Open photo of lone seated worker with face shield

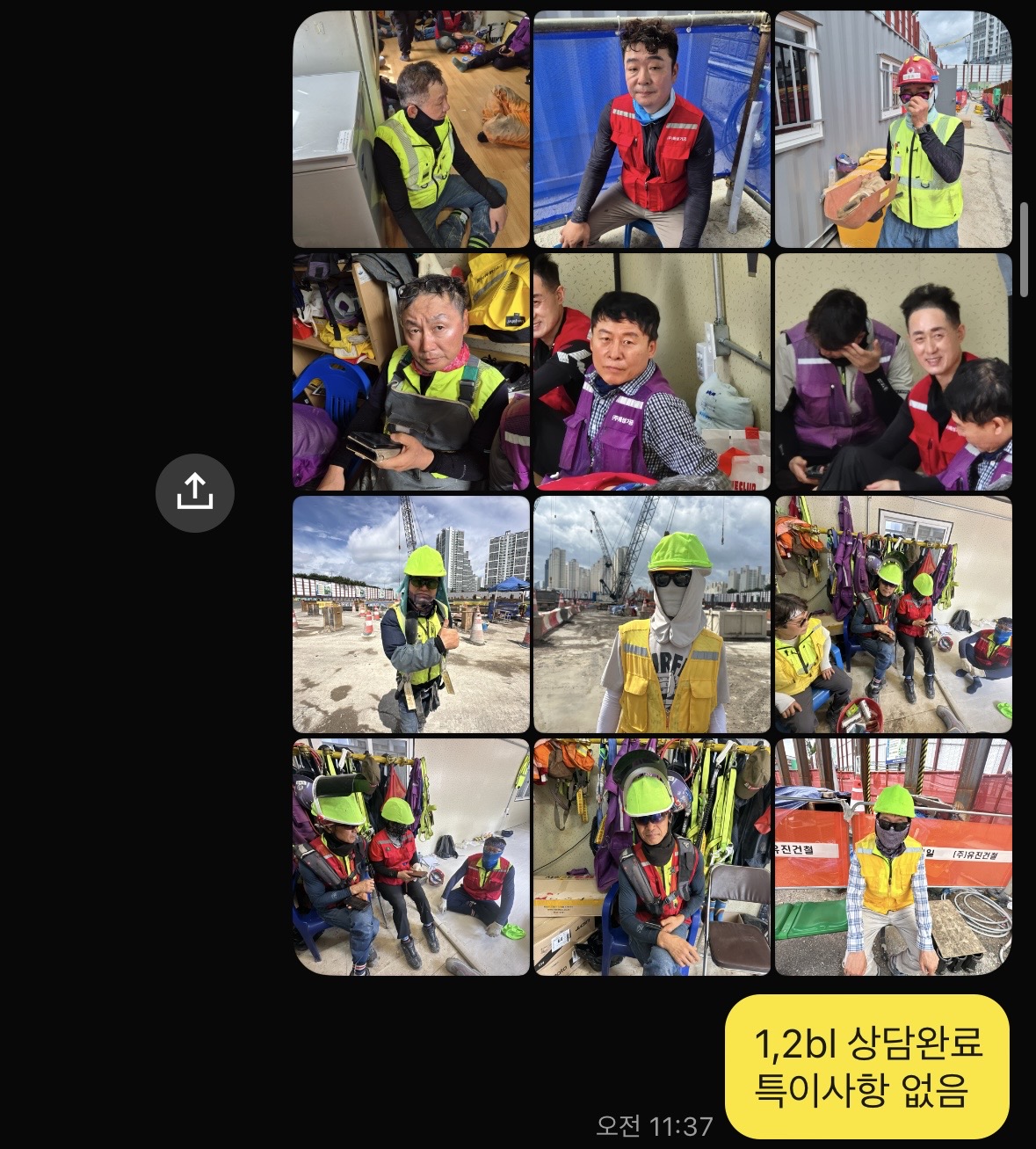tap(652, 857)
